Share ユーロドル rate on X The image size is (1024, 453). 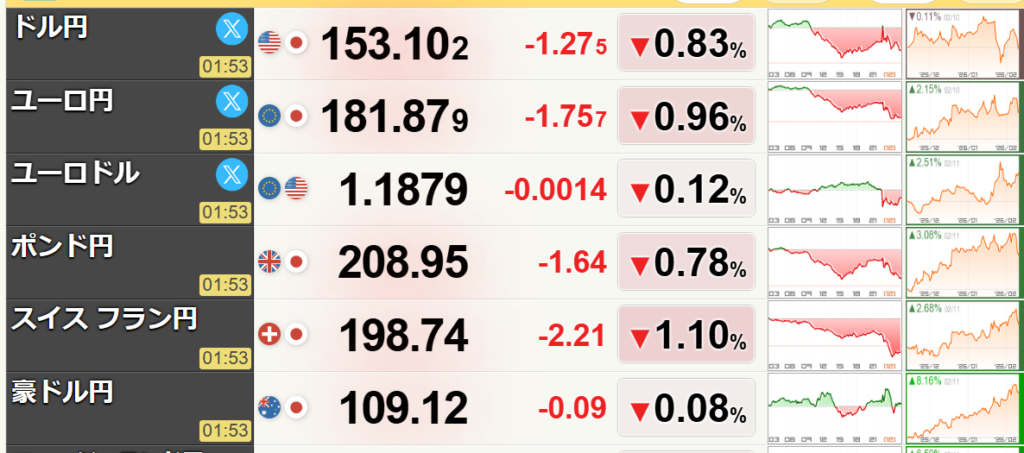coord(232,174)
